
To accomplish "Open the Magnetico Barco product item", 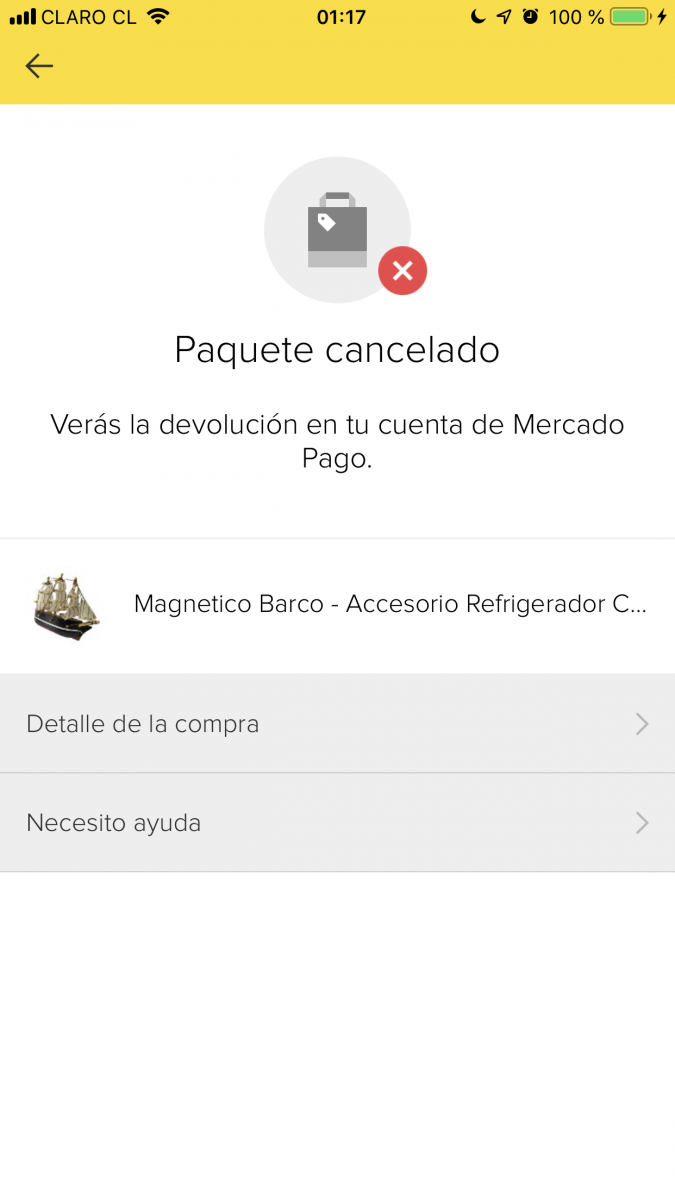I will 337,605.
